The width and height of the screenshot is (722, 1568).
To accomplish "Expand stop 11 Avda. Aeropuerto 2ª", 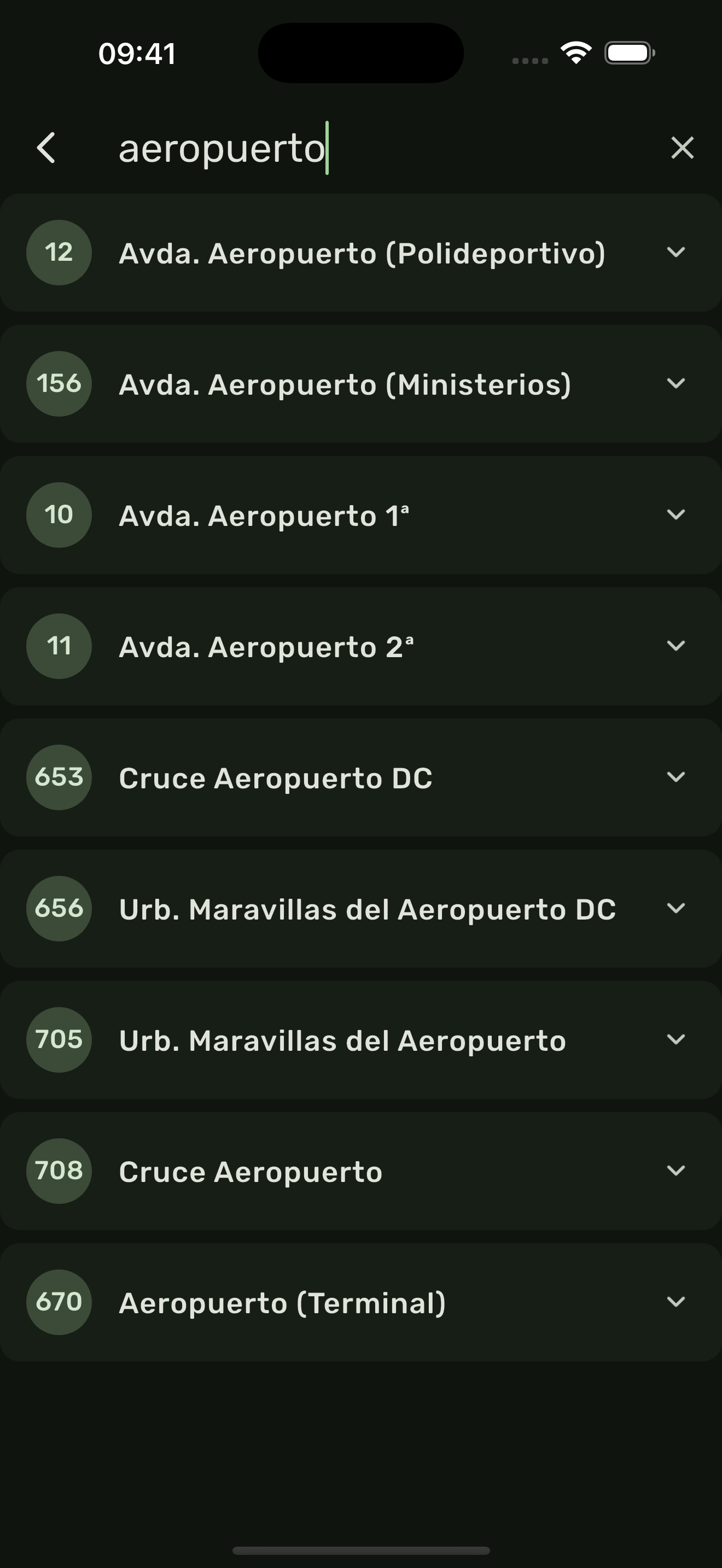I will coord(676,646).
